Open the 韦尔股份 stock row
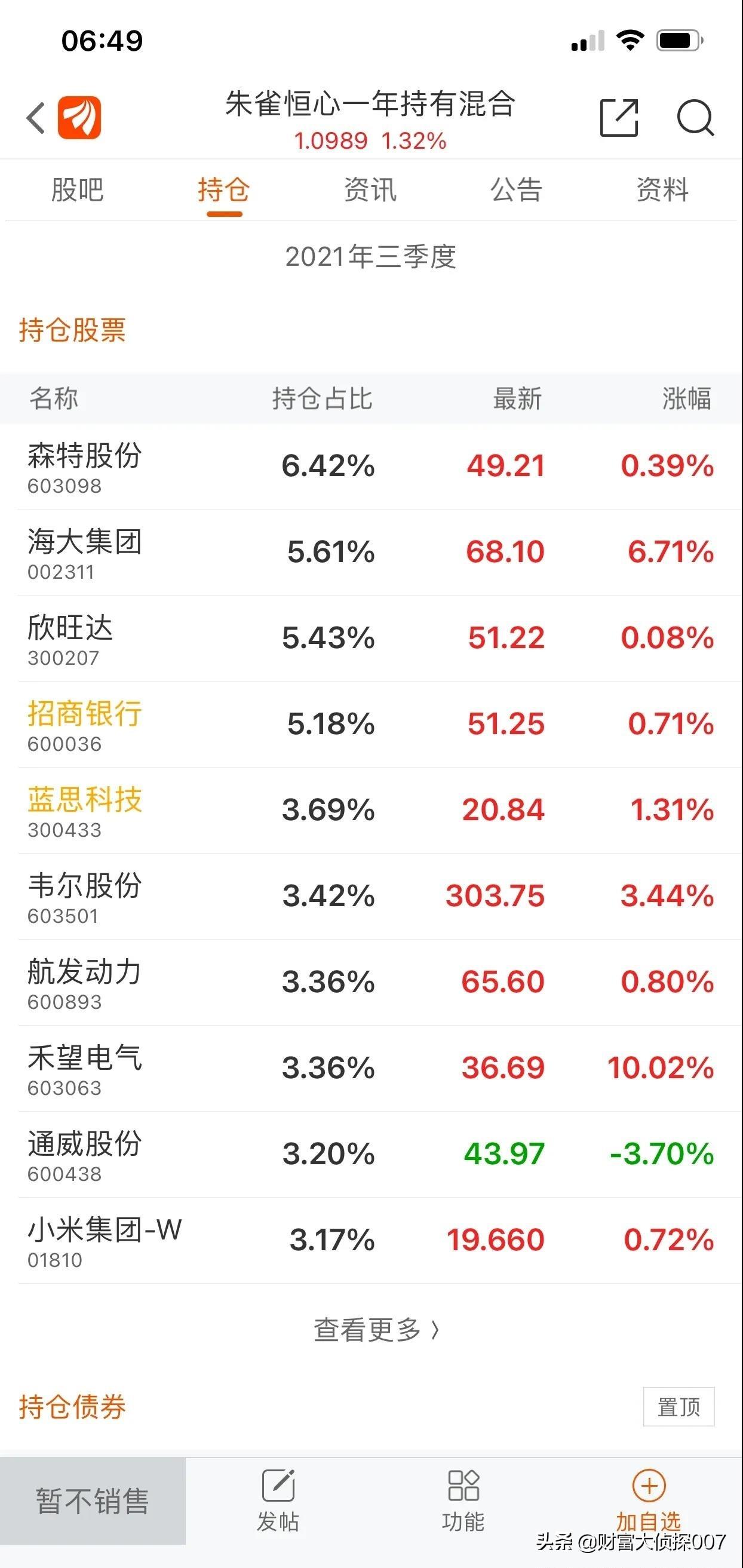The image size is (743, 1568). [x=371, y=897]
